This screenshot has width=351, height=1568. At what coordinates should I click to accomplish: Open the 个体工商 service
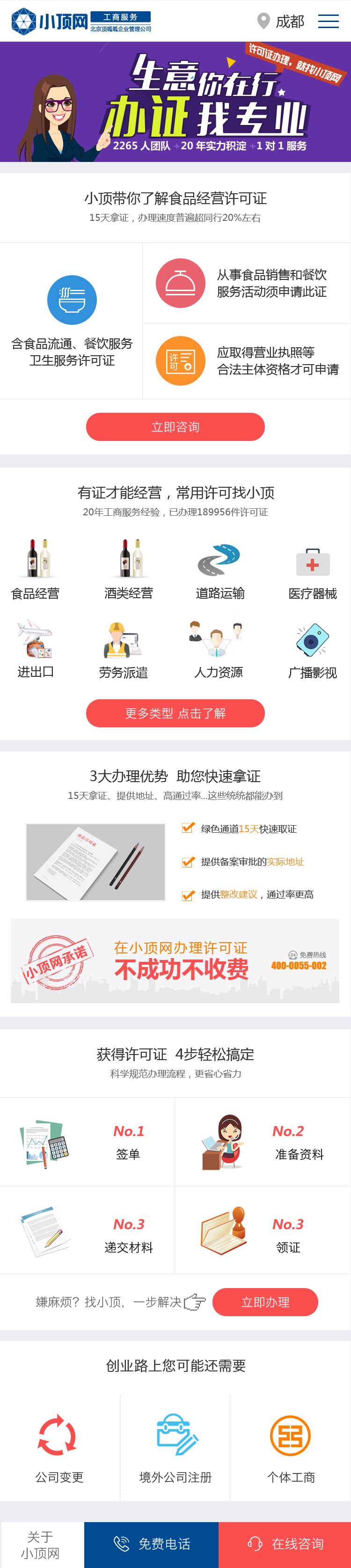click(x=291, y=1448)
